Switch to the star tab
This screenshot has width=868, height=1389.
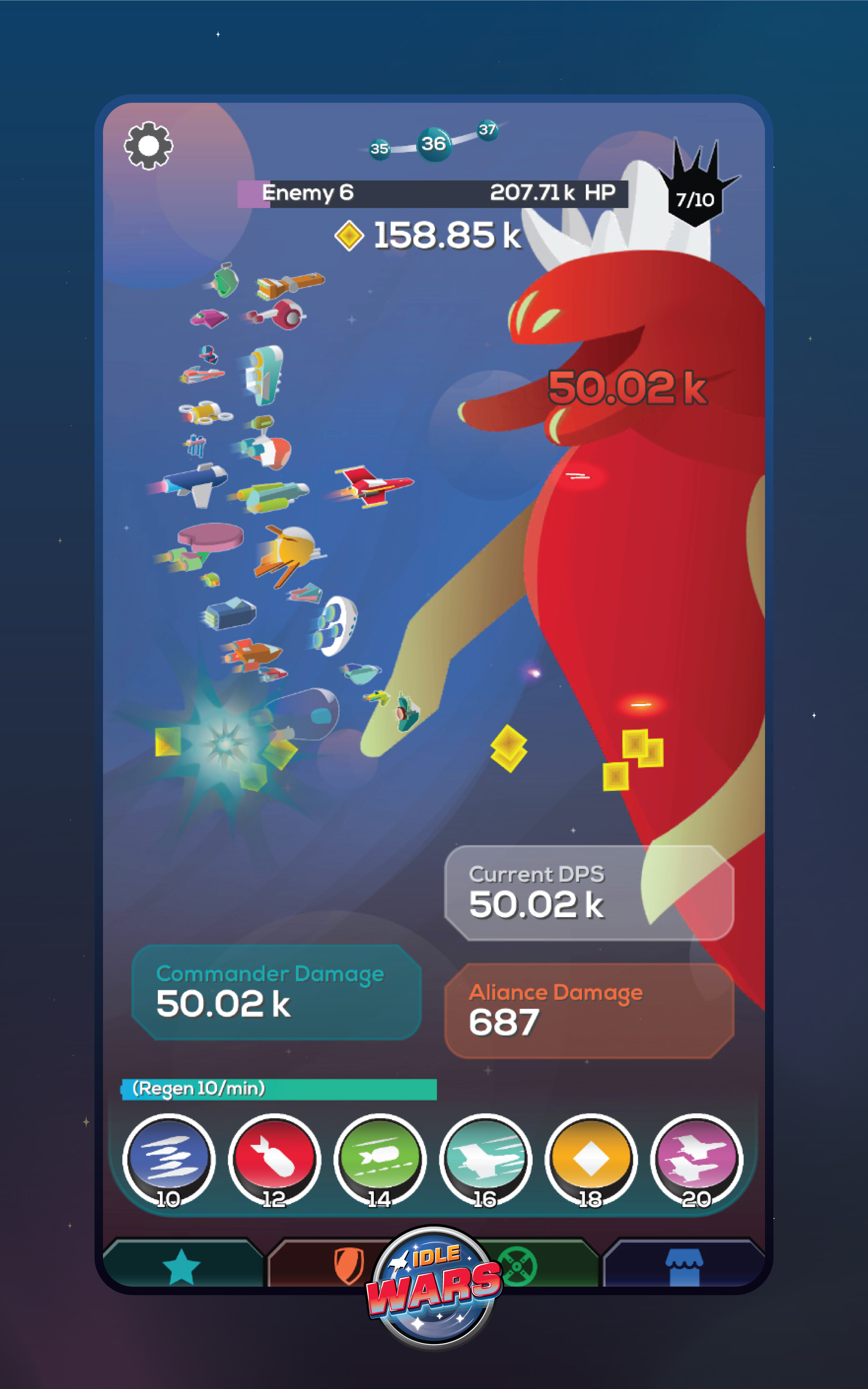coord(181,1266)
